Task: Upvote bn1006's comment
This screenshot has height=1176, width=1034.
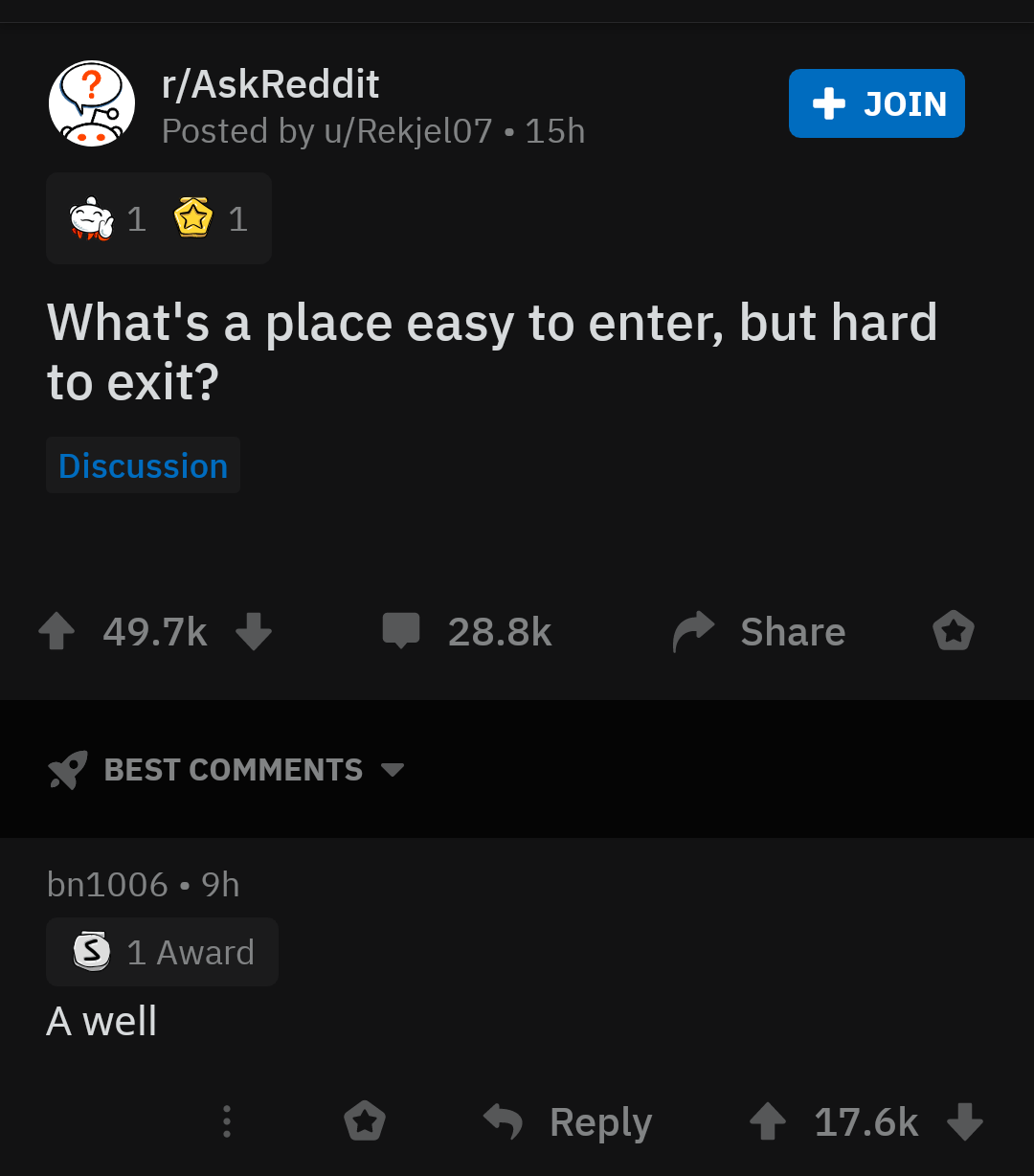Action: (768, 1121)
